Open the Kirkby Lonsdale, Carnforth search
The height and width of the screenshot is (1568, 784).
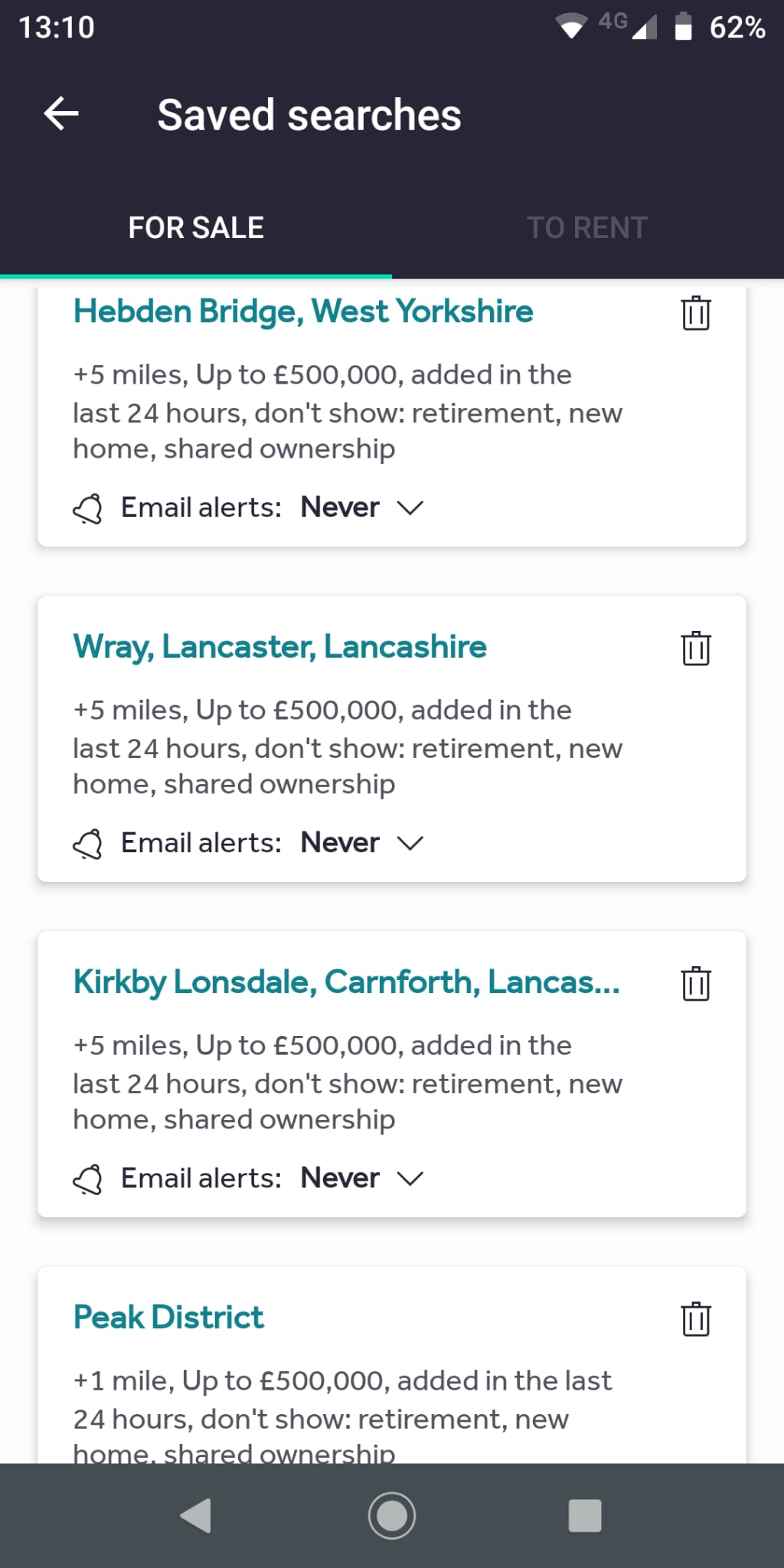346,982
